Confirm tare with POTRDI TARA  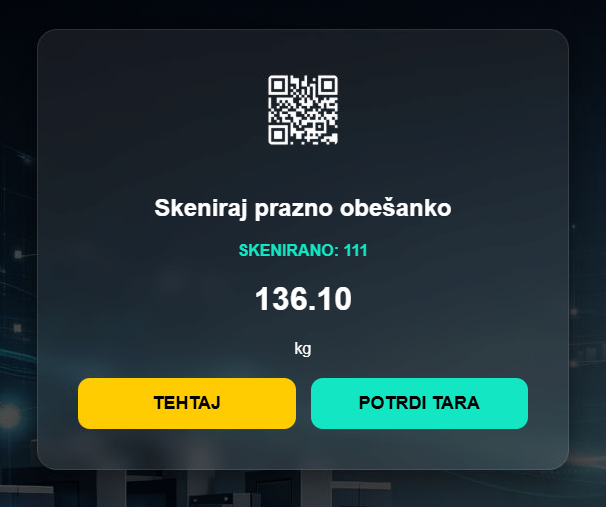point(419,403)
